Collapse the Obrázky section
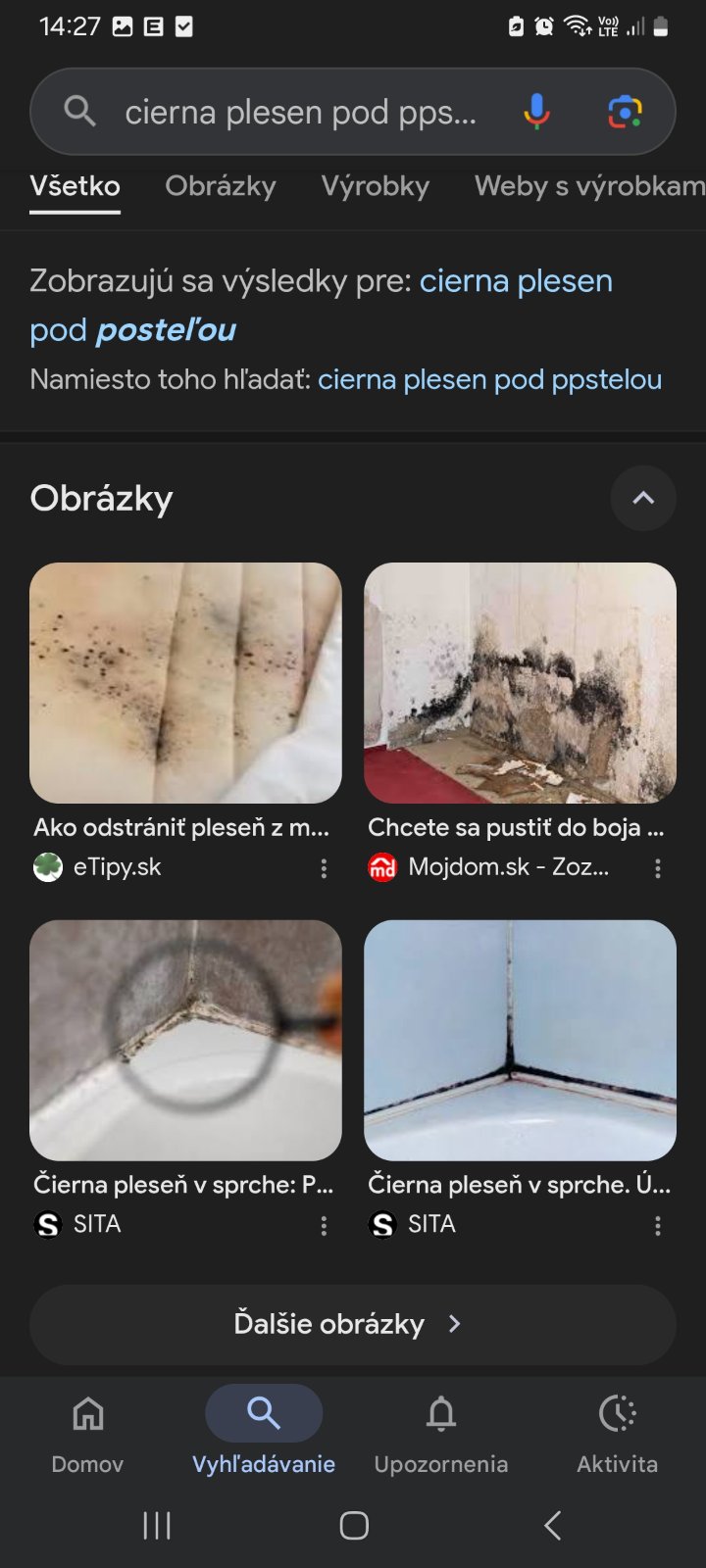The height and width of the screenshot is (1568, 706). click(x=643, y=498)
